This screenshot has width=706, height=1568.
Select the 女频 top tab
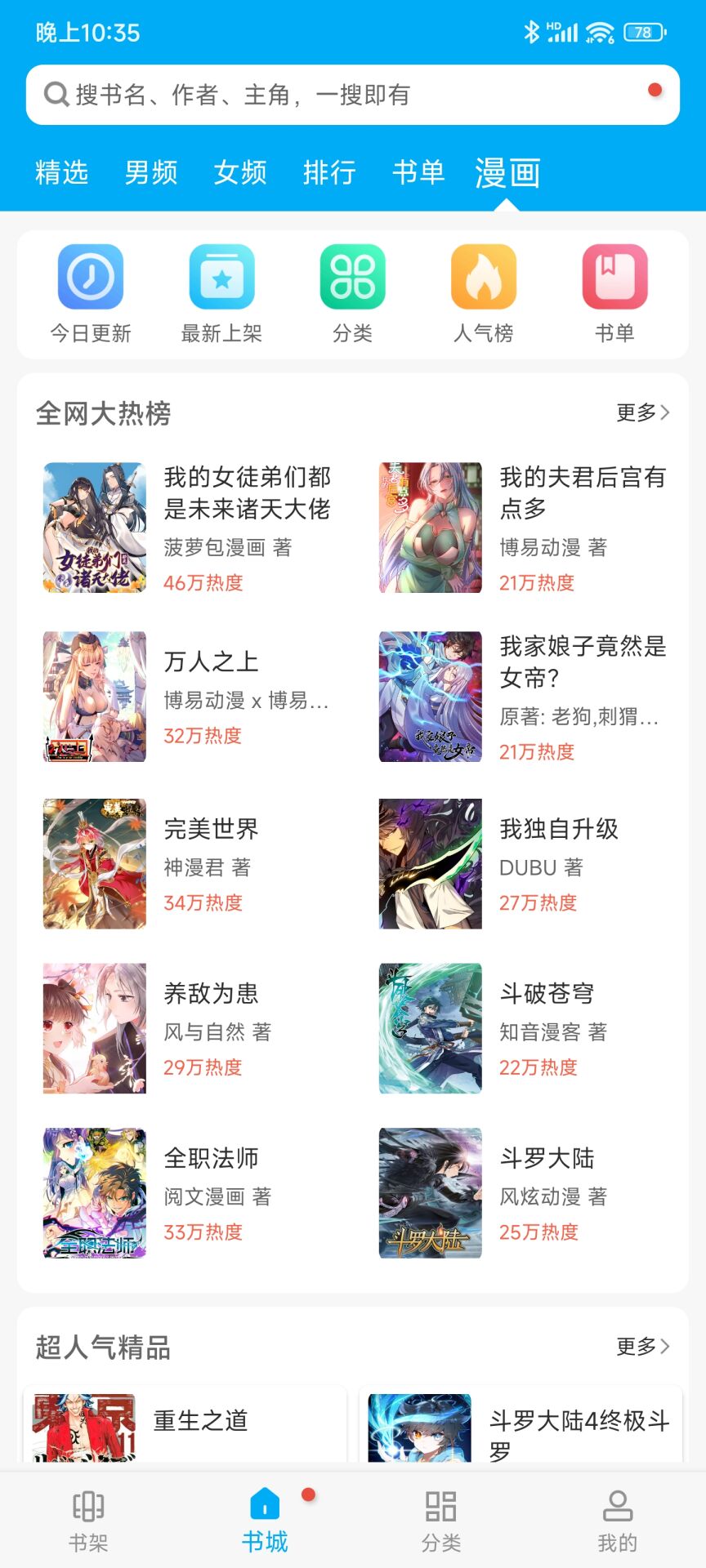240,172
